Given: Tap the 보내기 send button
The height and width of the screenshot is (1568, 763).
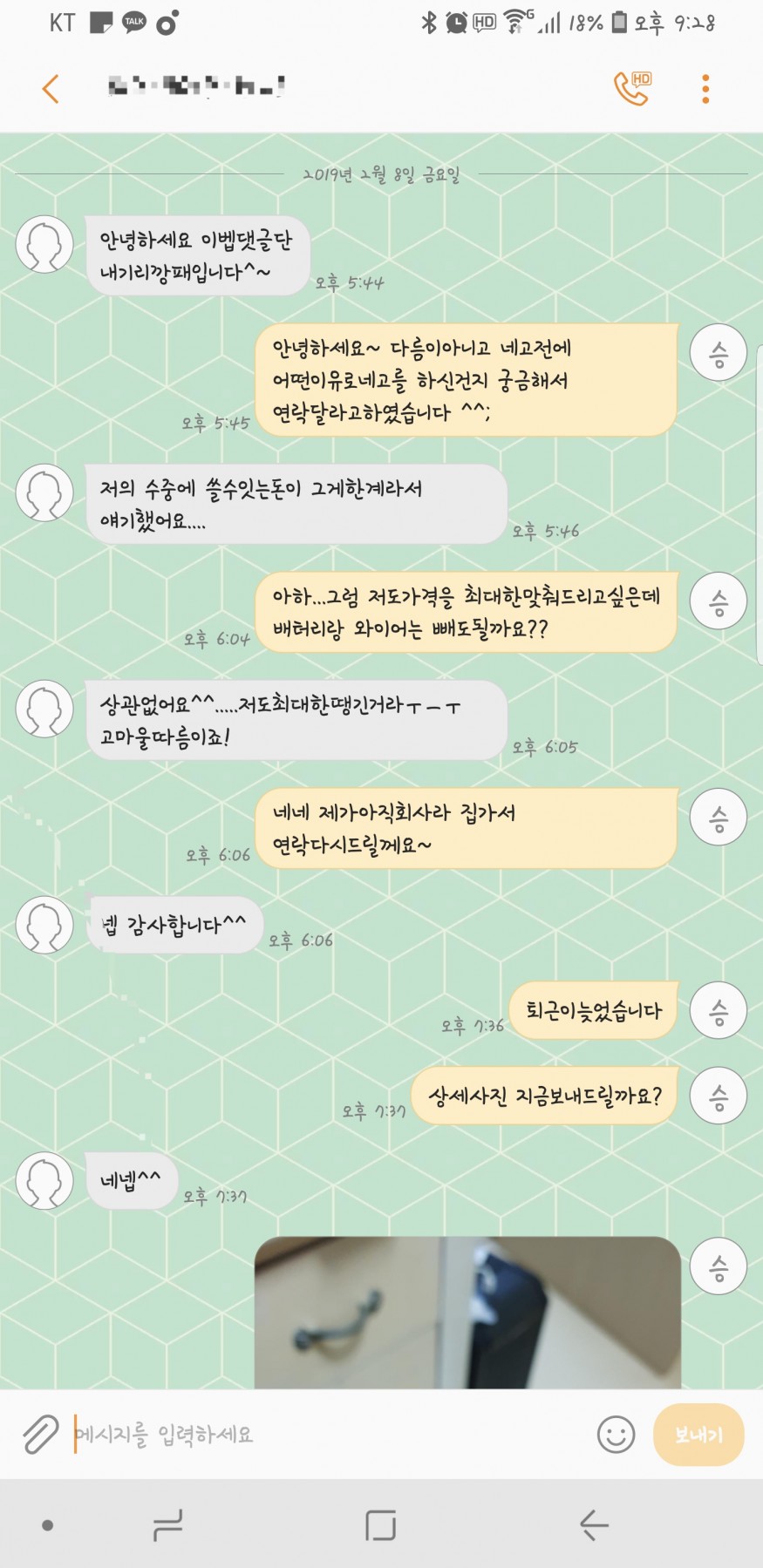Looking at the screenshot, I should pyautogui.click(x=698, y=1434).
